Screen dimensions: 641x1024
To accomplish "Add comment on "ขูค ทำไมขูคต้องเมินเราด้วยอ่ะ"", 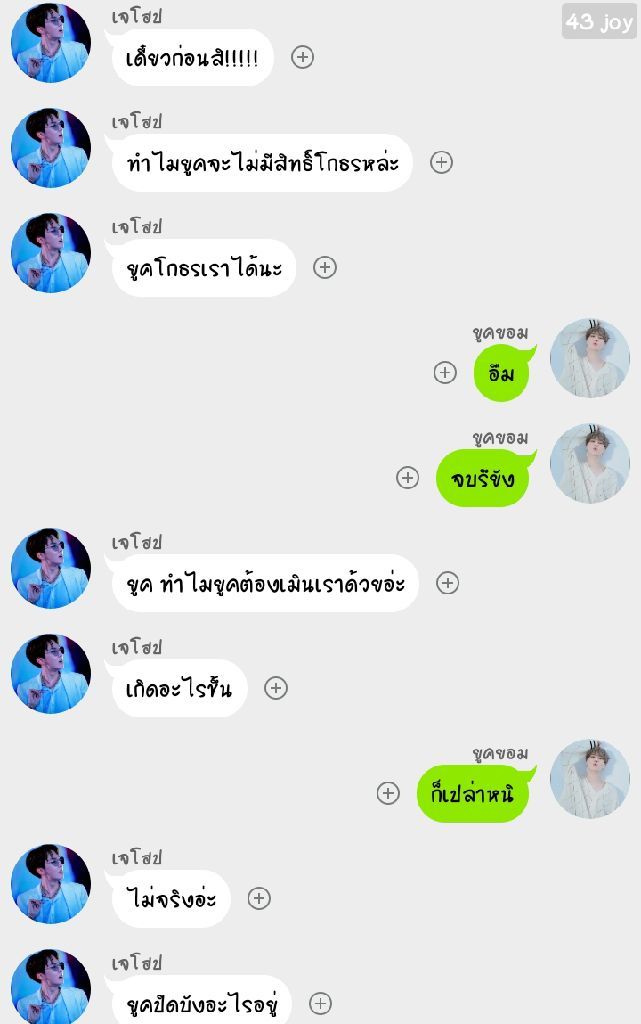I will [x=447, y=583].
